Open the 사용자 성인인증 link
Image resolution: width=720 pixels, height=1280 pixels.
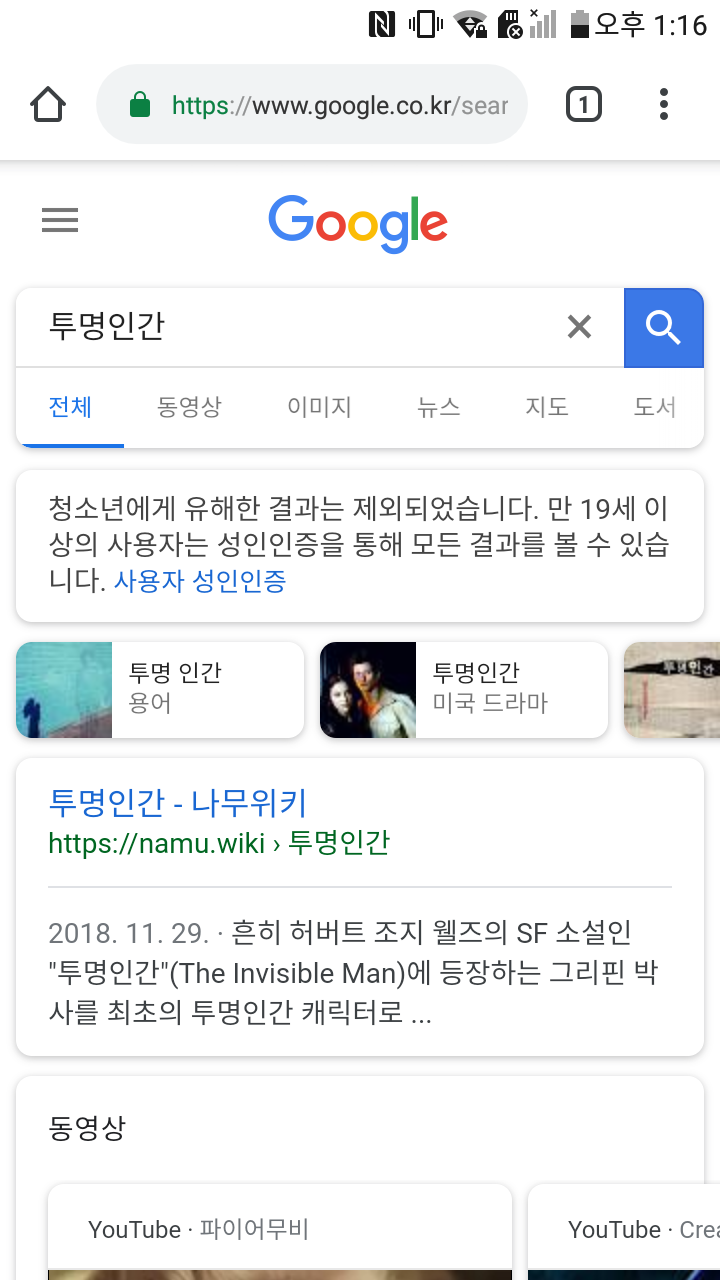point(200,581)
